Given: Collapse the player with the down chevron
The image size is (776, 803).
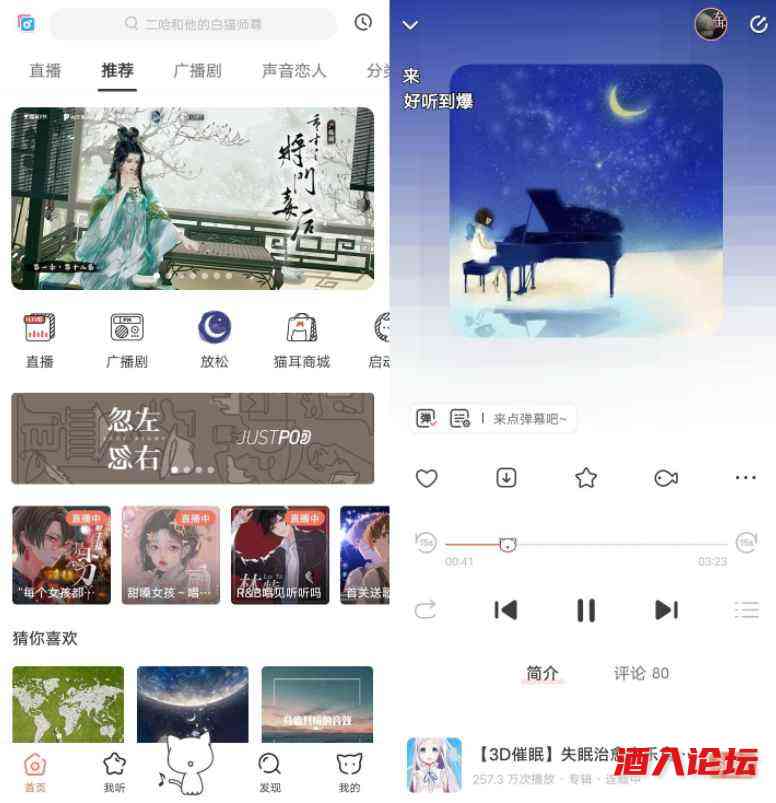Looking at the screenshot, I should 410,25.
